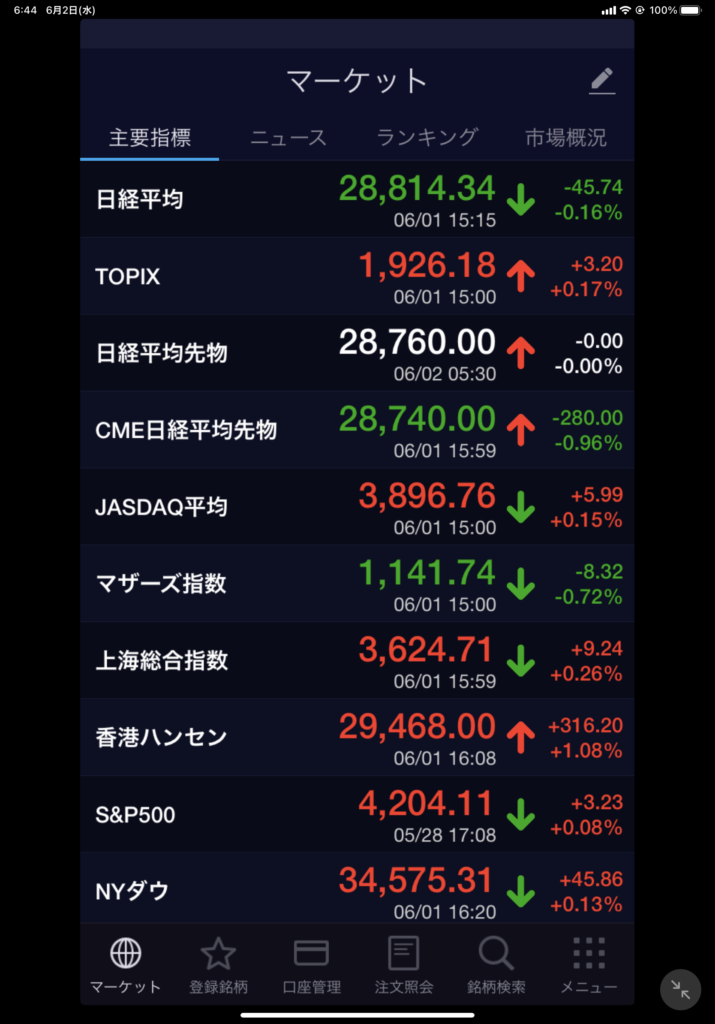The width and height of the screenshot is (715, 1024).
Task: Switch to the ランキング tab
Action: pos(427,138)
